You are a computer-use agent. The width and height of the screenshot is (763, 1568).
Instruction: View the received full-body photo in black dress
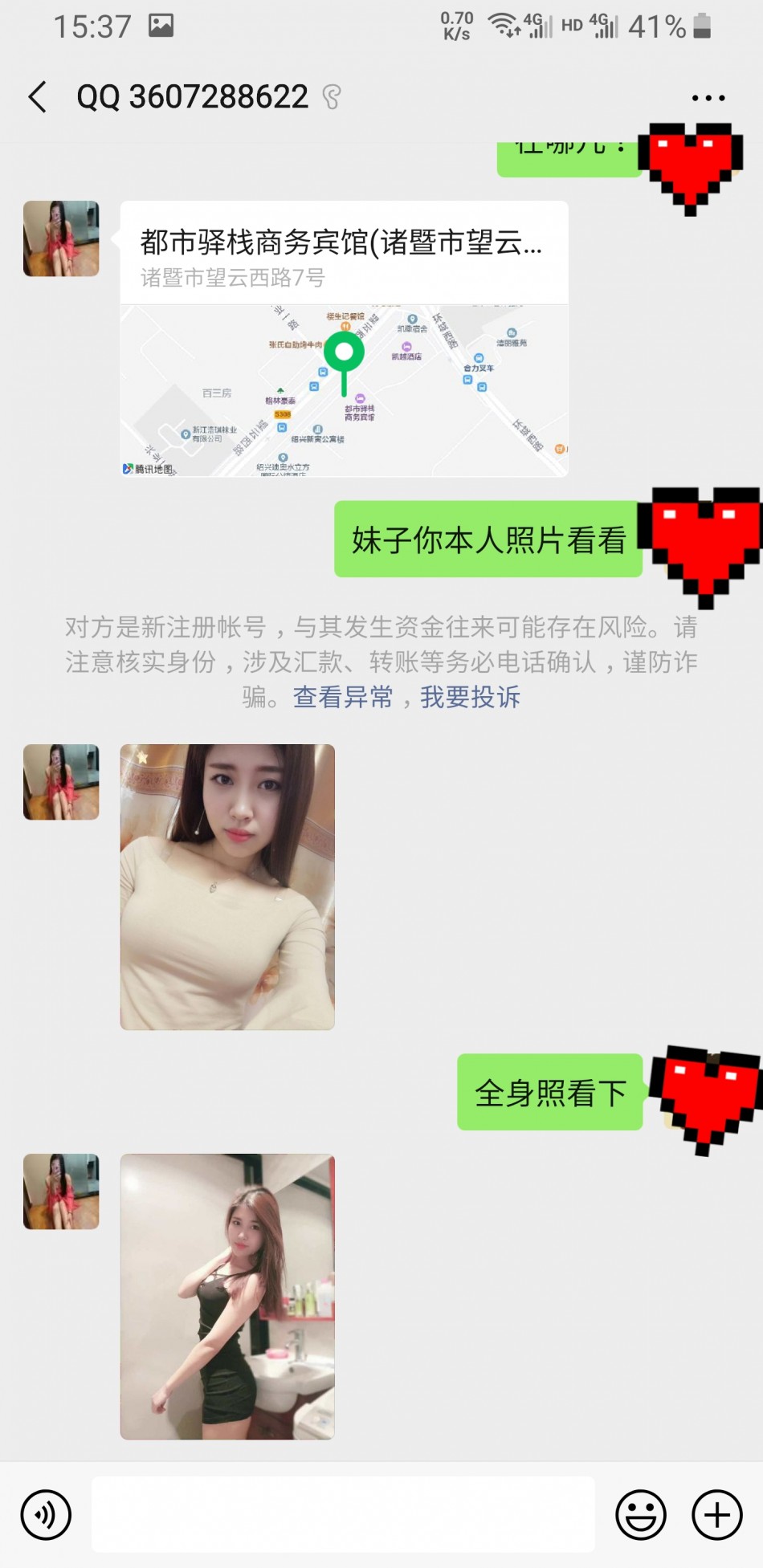[227, 1296]
